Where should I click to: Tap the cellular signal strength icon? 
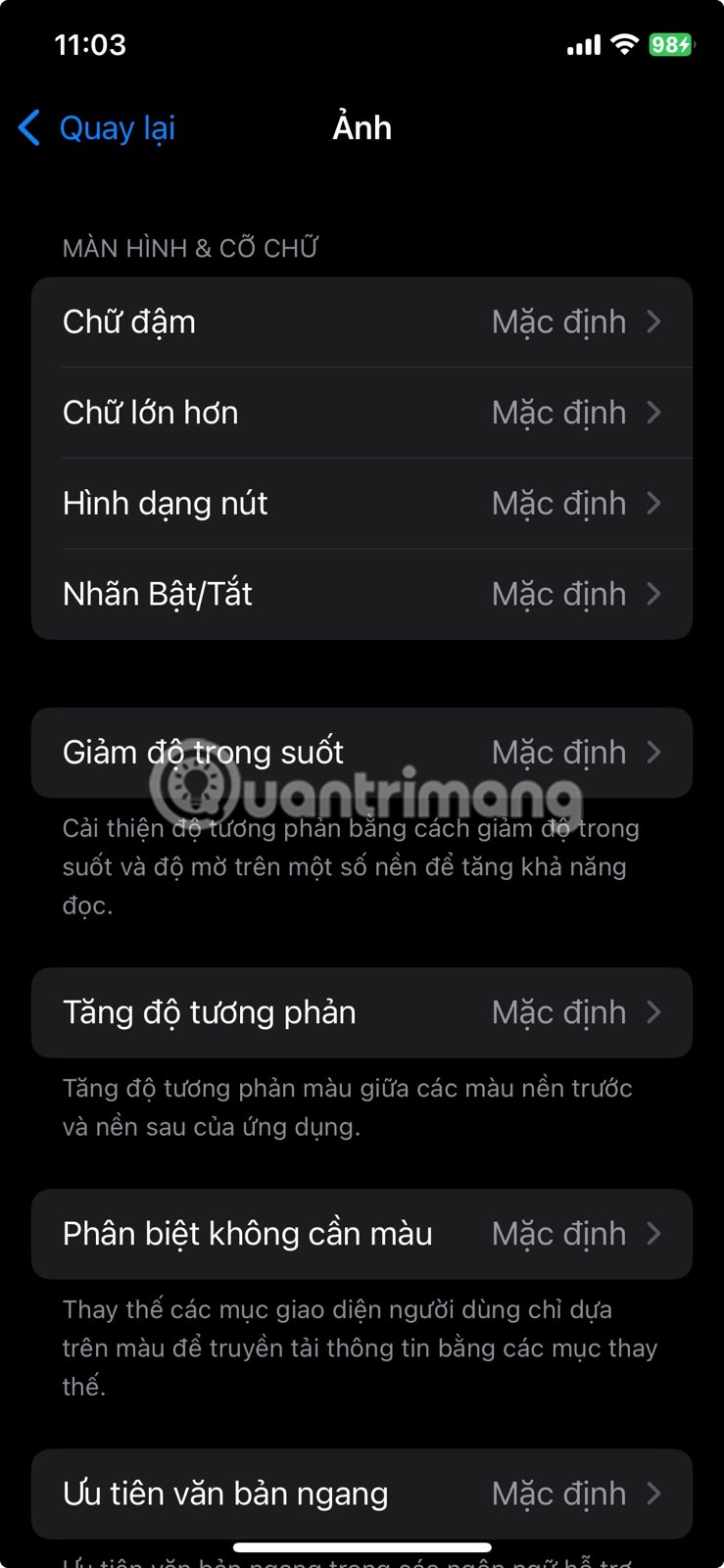(585, 43)
